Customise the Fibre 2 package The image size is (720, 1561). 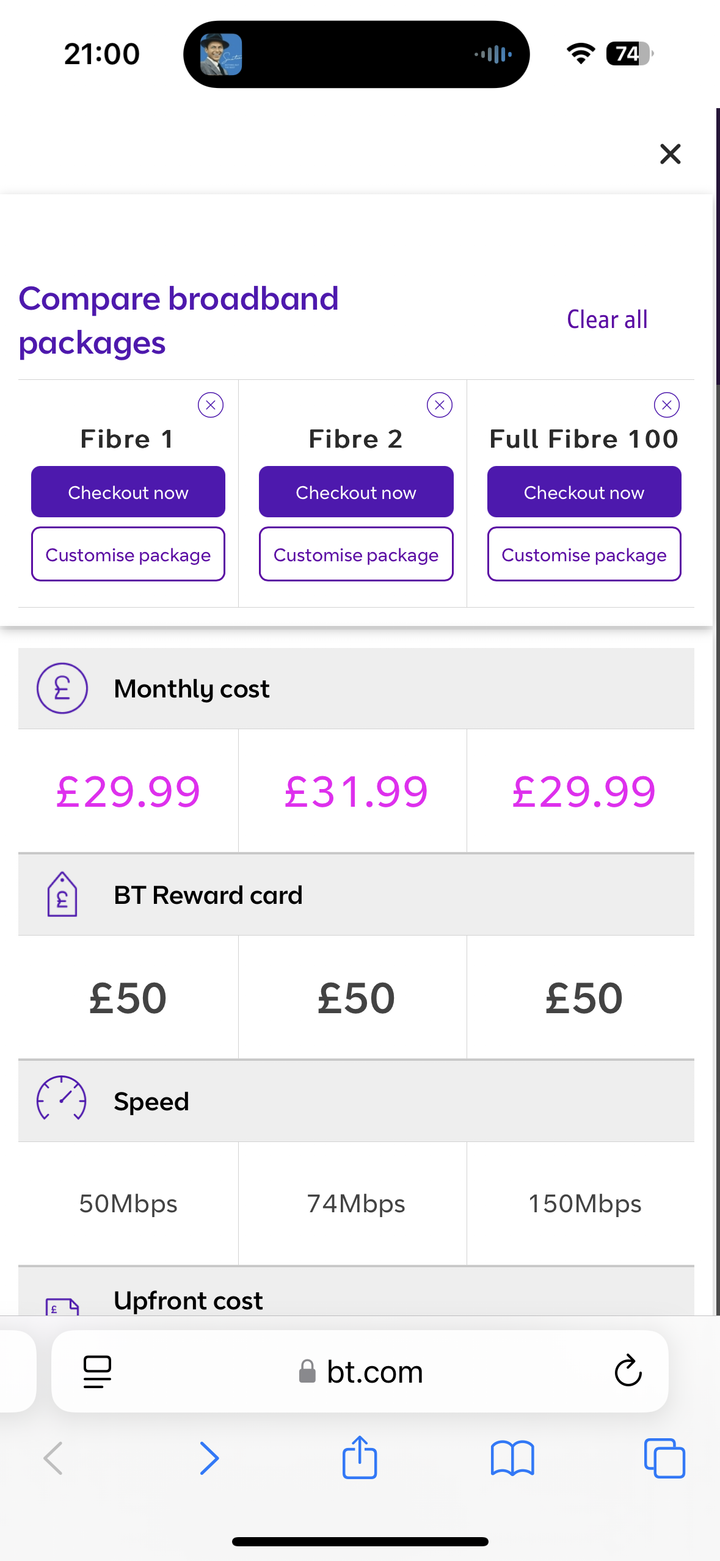click(x=356, y=554)
